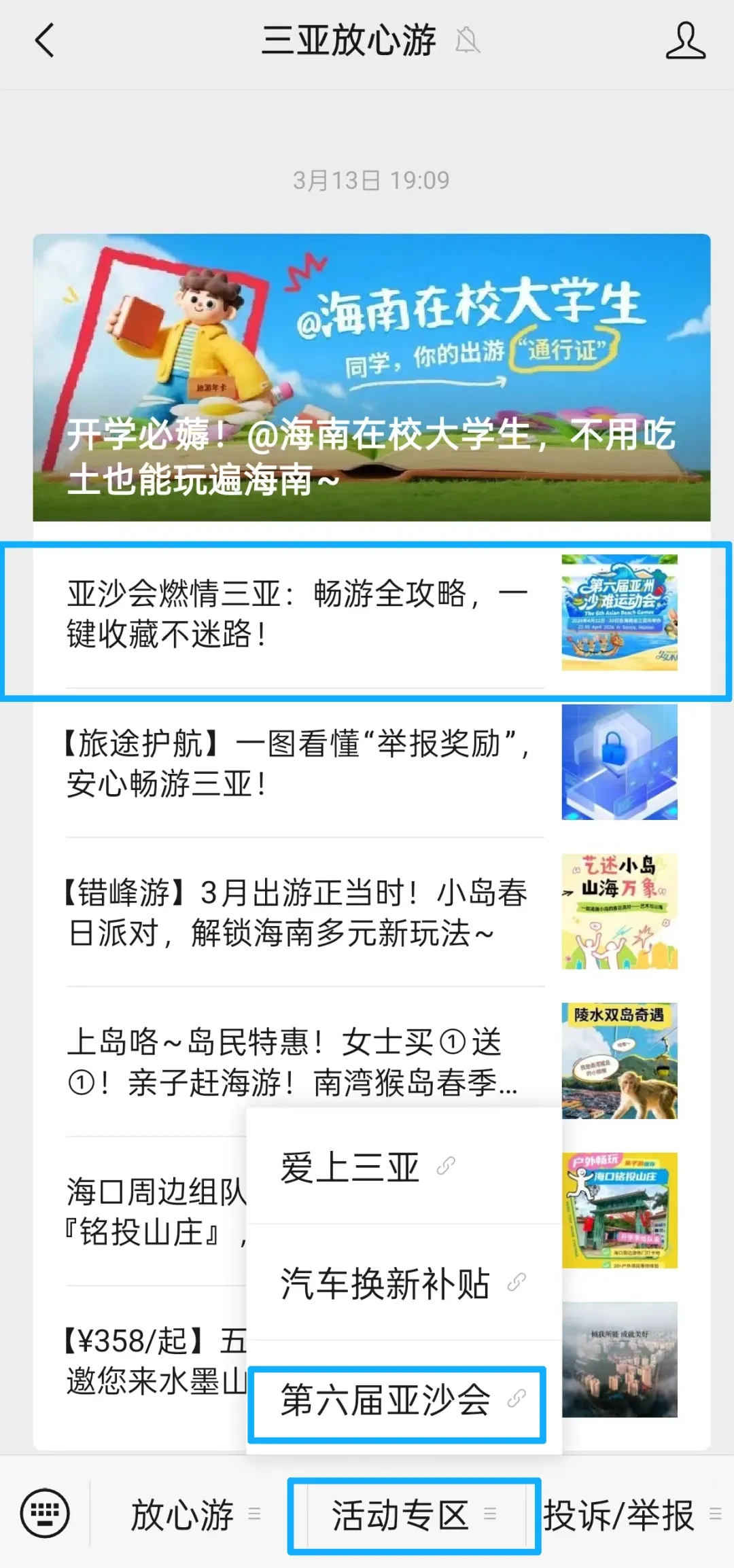Go back from 三亚放心游 chat
The height and width of the screenshot is (1568, 734).
(x=45, y=41)
